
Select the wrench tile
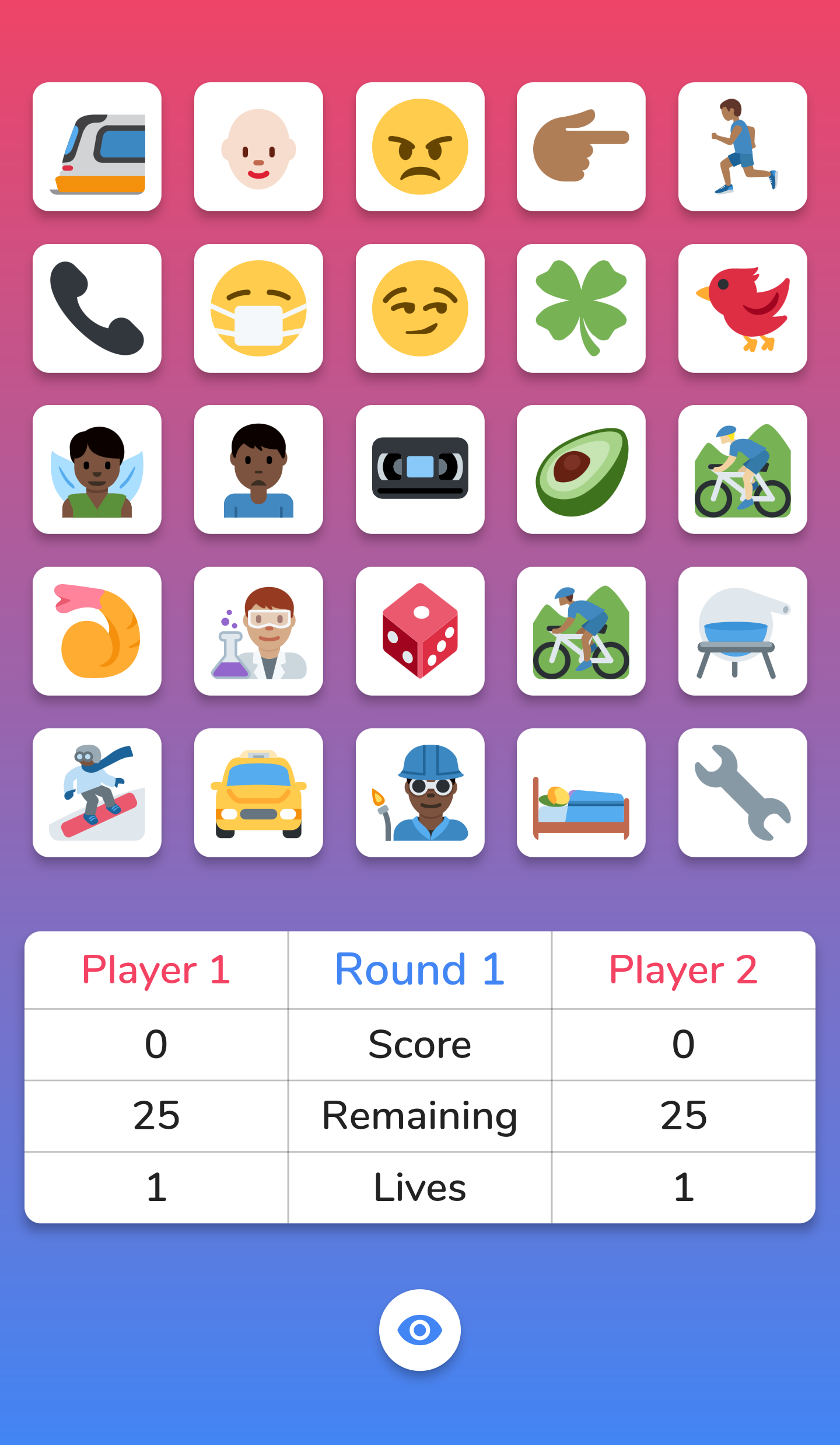(x=743, y=793)
